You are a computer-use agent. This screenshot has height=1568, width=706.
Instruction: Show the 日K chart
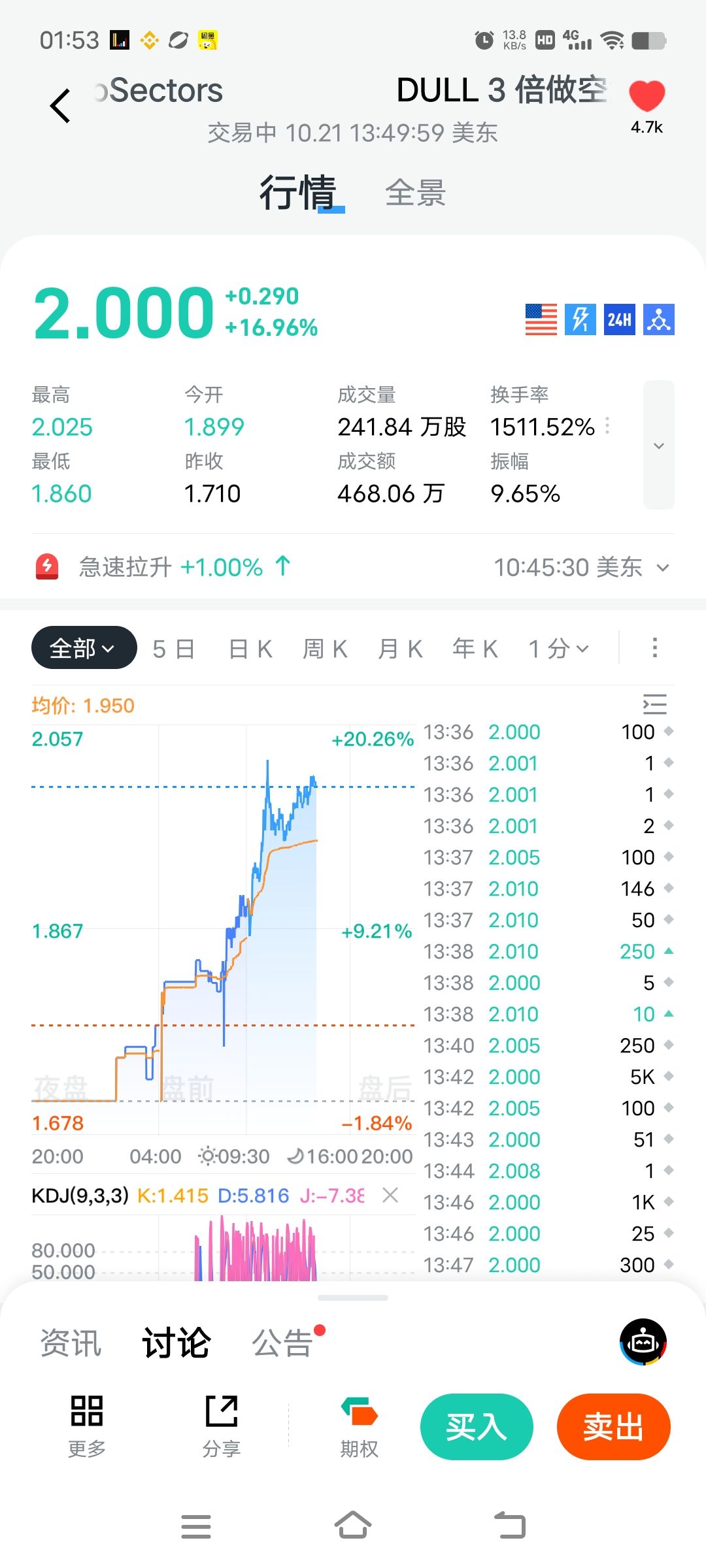[250, 649]
